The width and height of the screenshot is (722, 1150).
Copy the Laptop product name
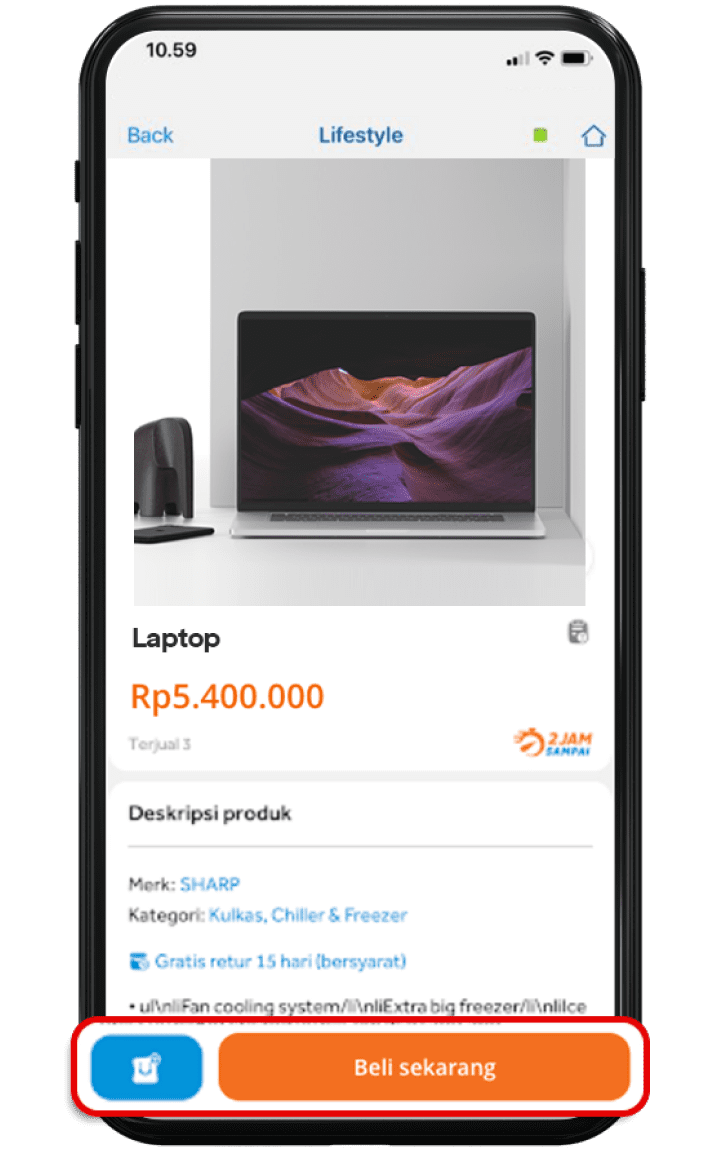[x=578, y=632]
